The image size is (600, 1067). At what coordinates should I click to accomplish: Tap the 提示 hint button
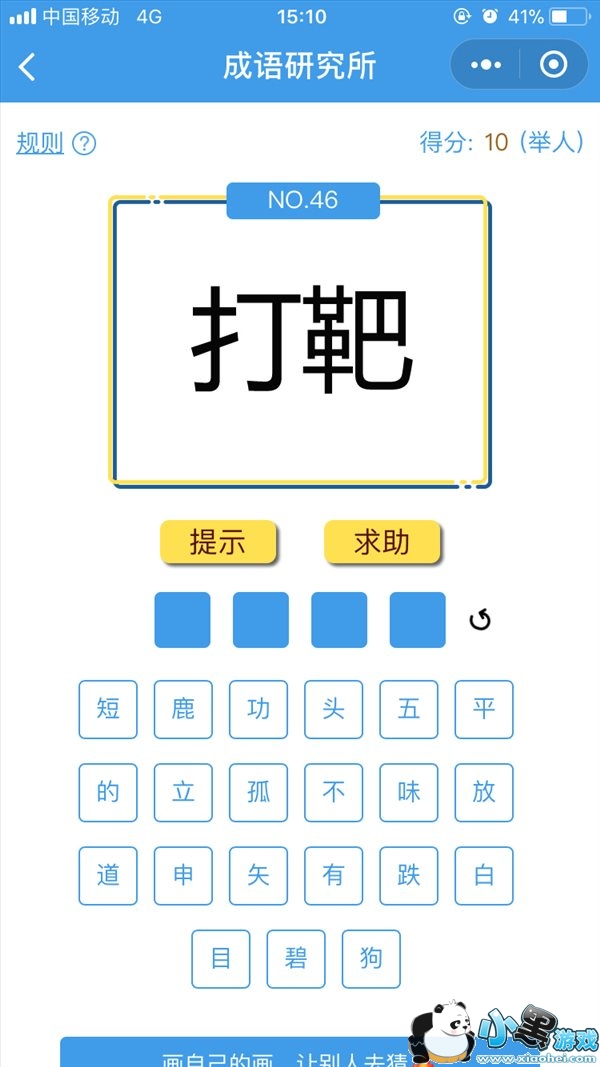(x=218, y=542)
